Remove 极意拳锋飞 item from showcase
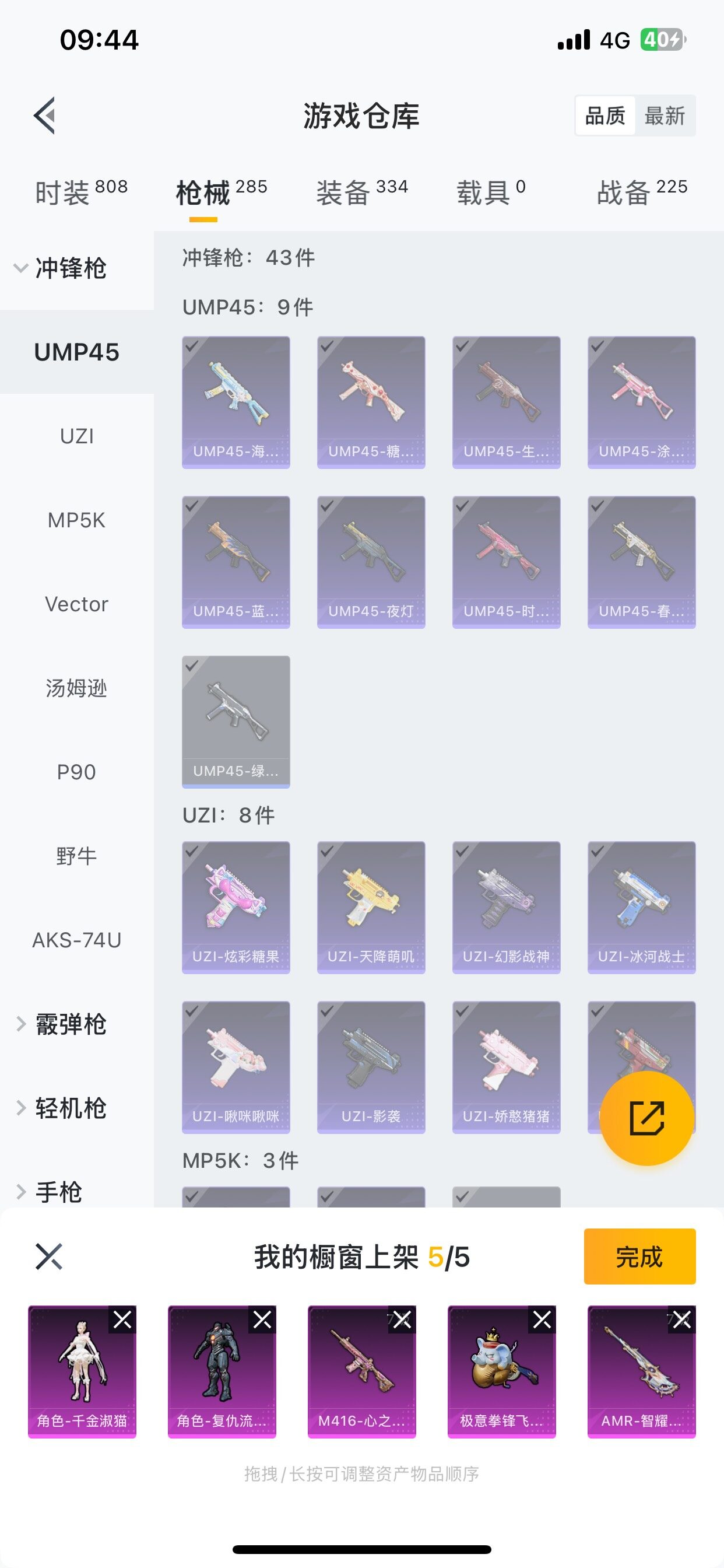 tap(542, 1319)
